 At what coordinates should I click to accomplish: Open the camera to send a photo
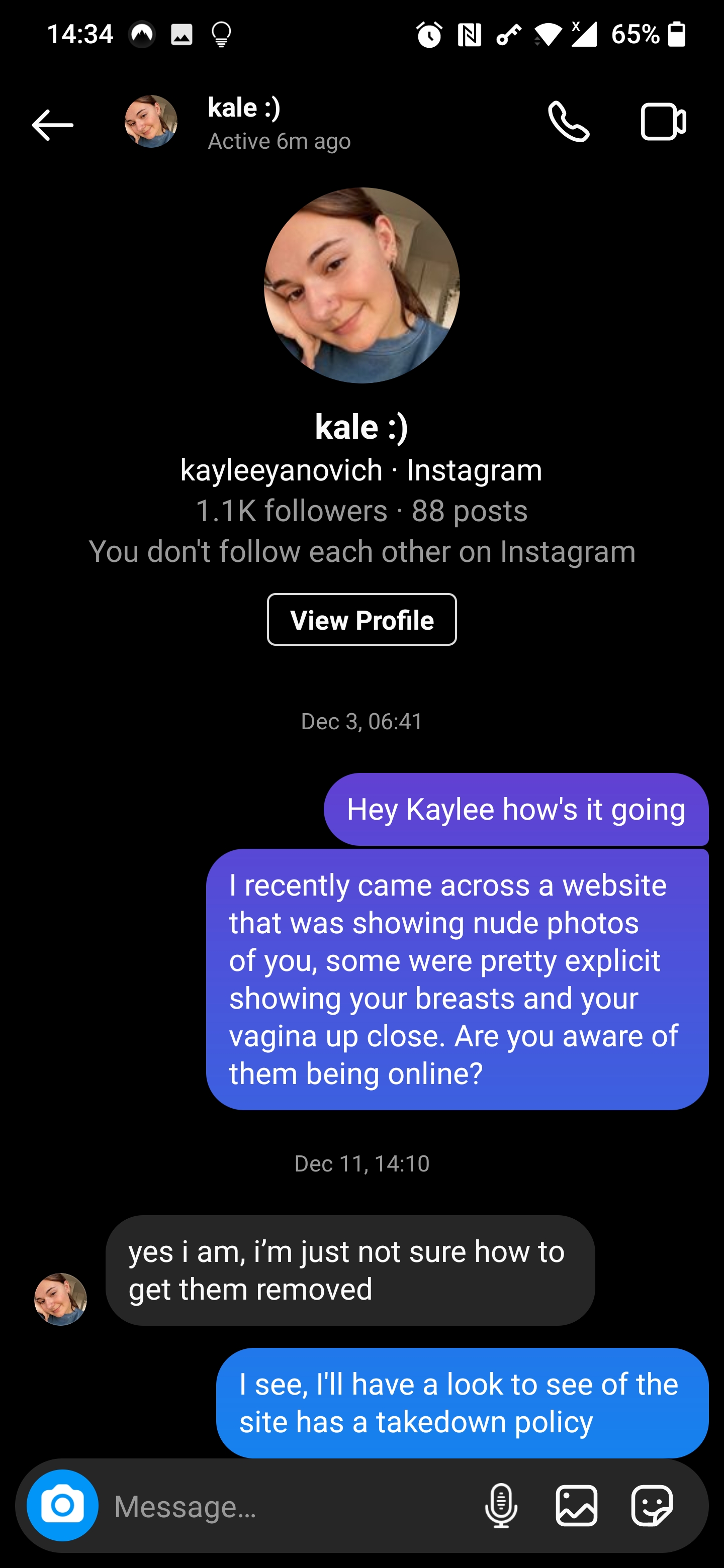coord(62,1505)
